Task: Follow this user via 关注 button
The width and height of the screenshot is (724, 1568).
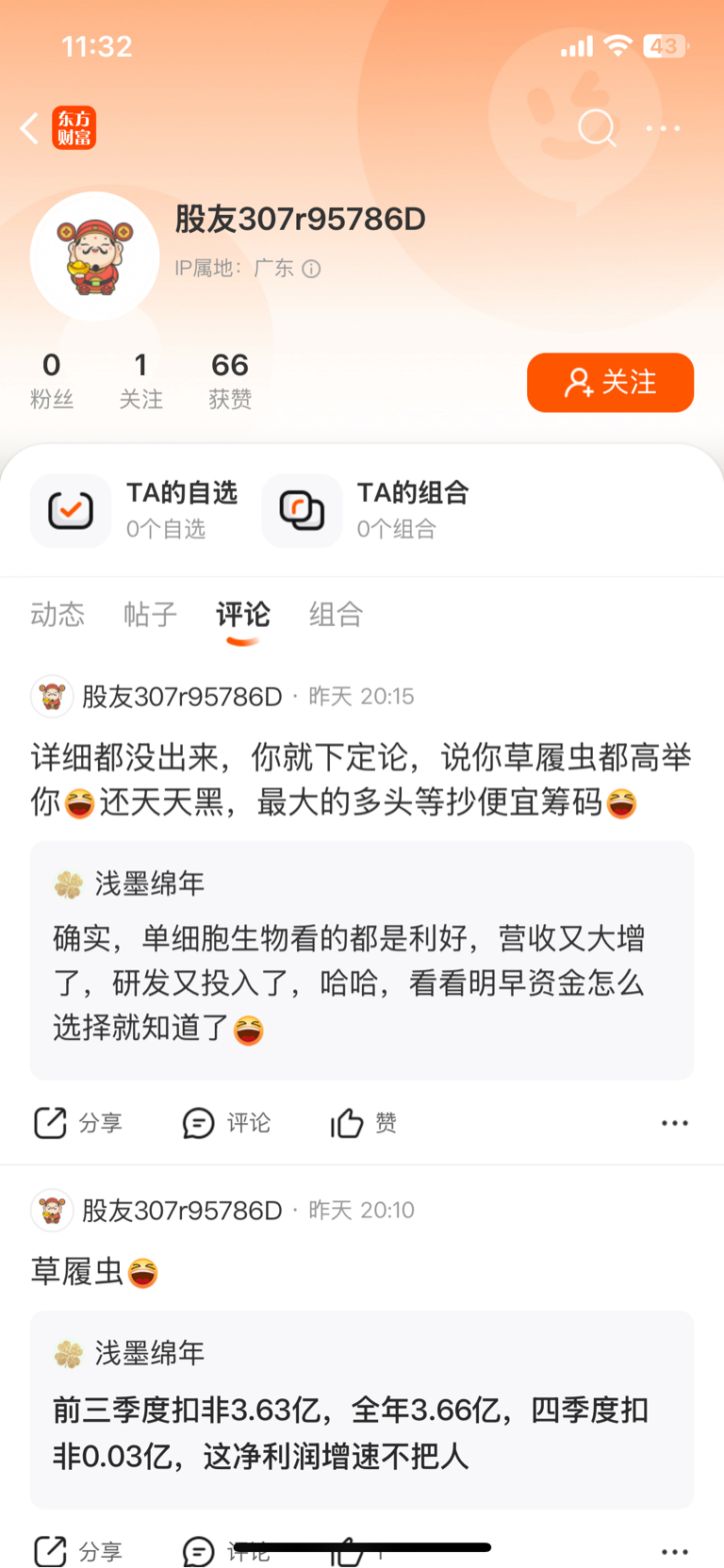Action: pos(610,382)
